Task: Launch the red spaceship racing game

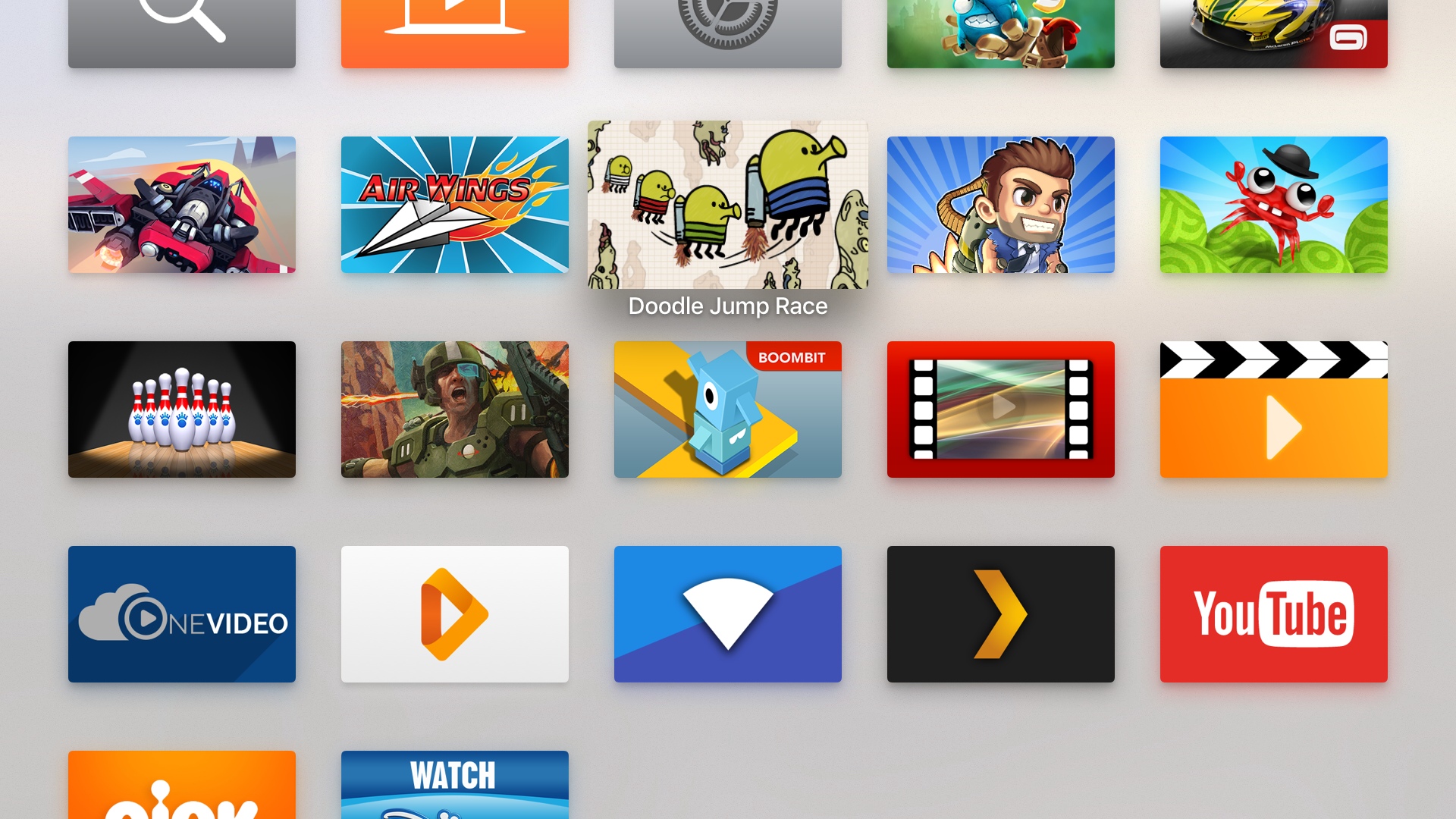Action: point(182,205)
